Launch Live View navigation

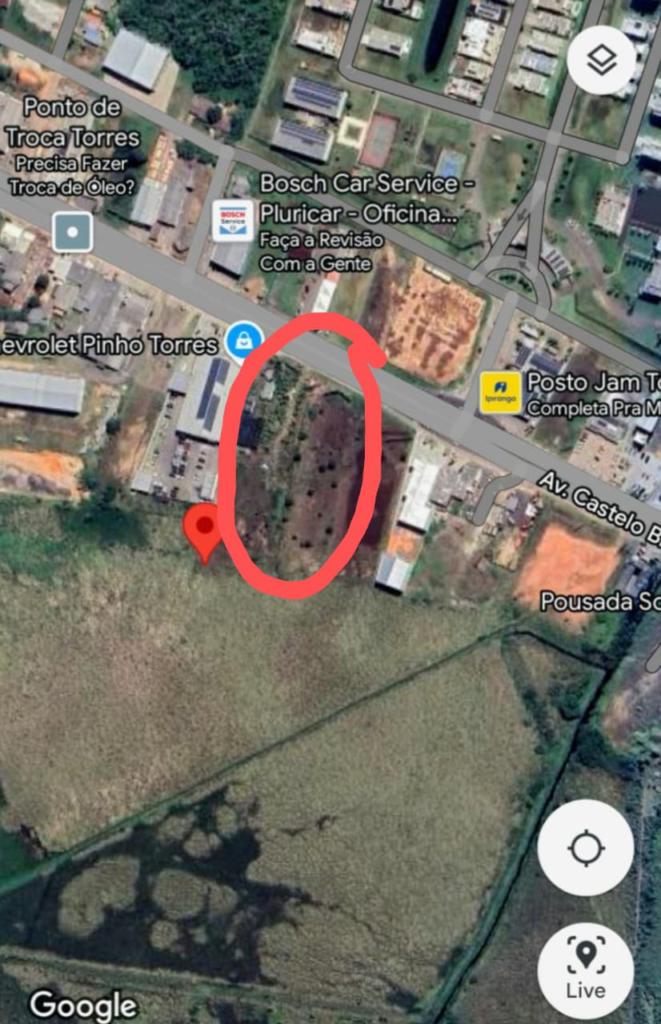(585, 970)
